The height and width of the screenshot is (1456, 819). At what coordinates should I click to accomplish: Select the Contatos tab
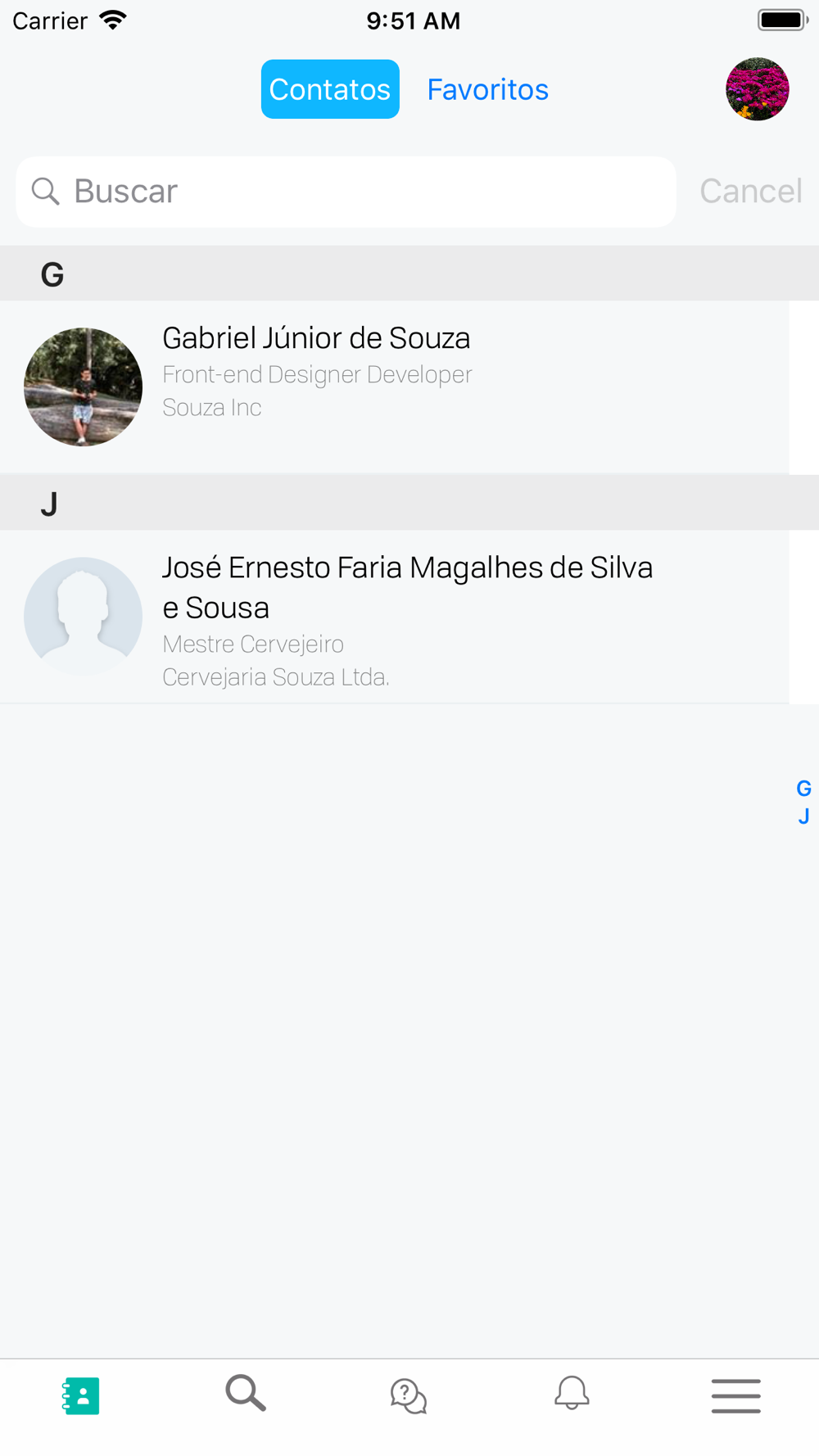330,89
